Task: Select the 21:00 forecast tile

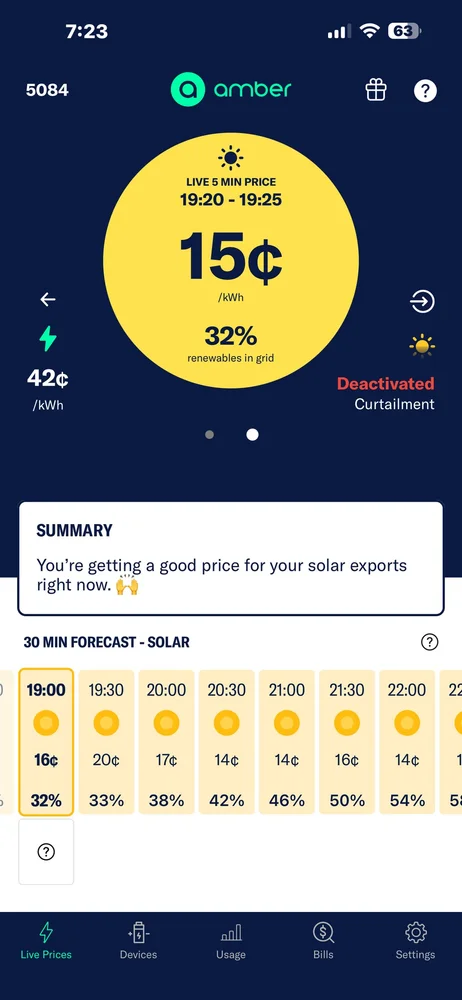Action: coord(287,742)
